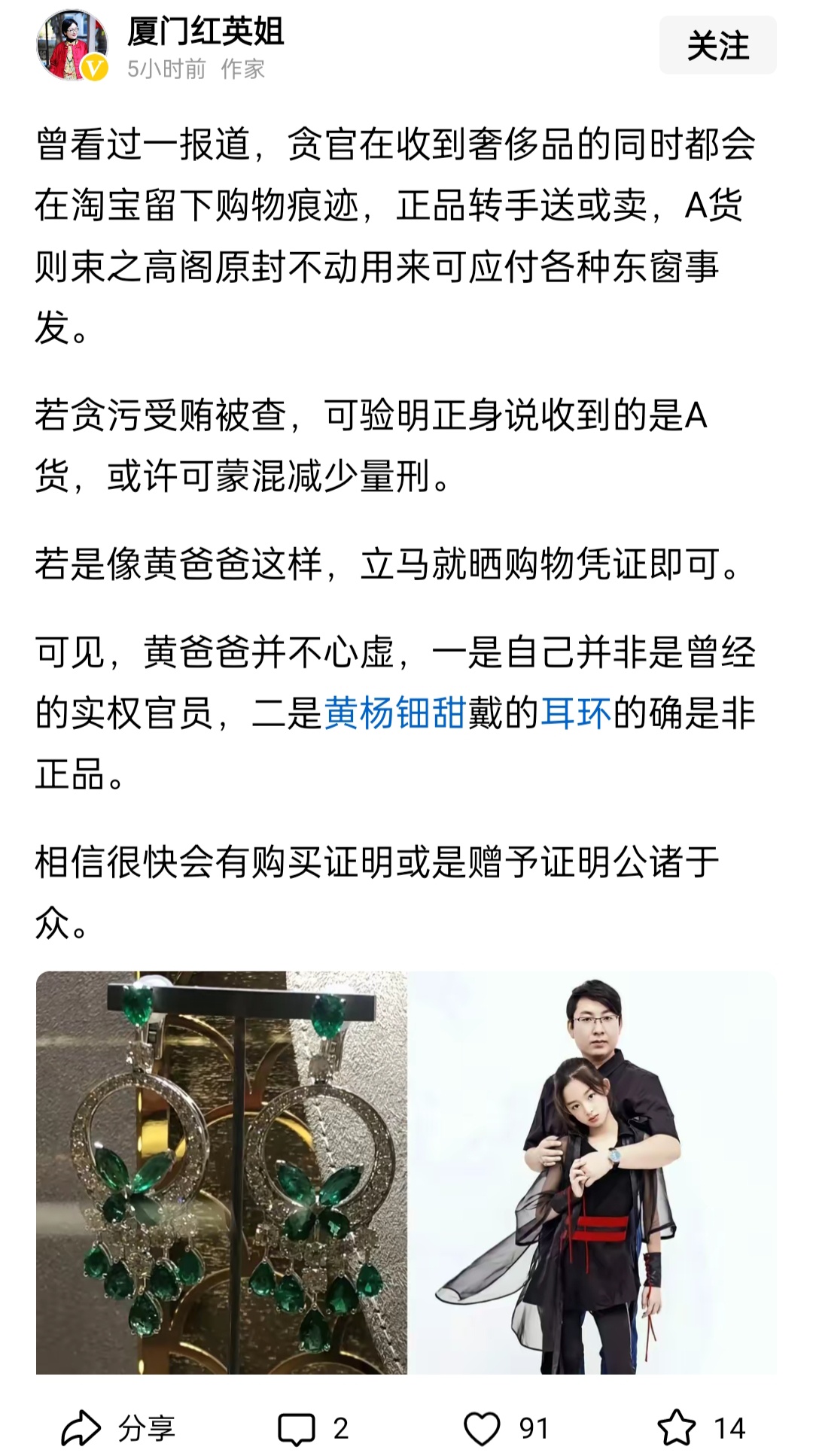813x1456 pixels.
Task: Save this post with the star
Action: [702, 1427]
